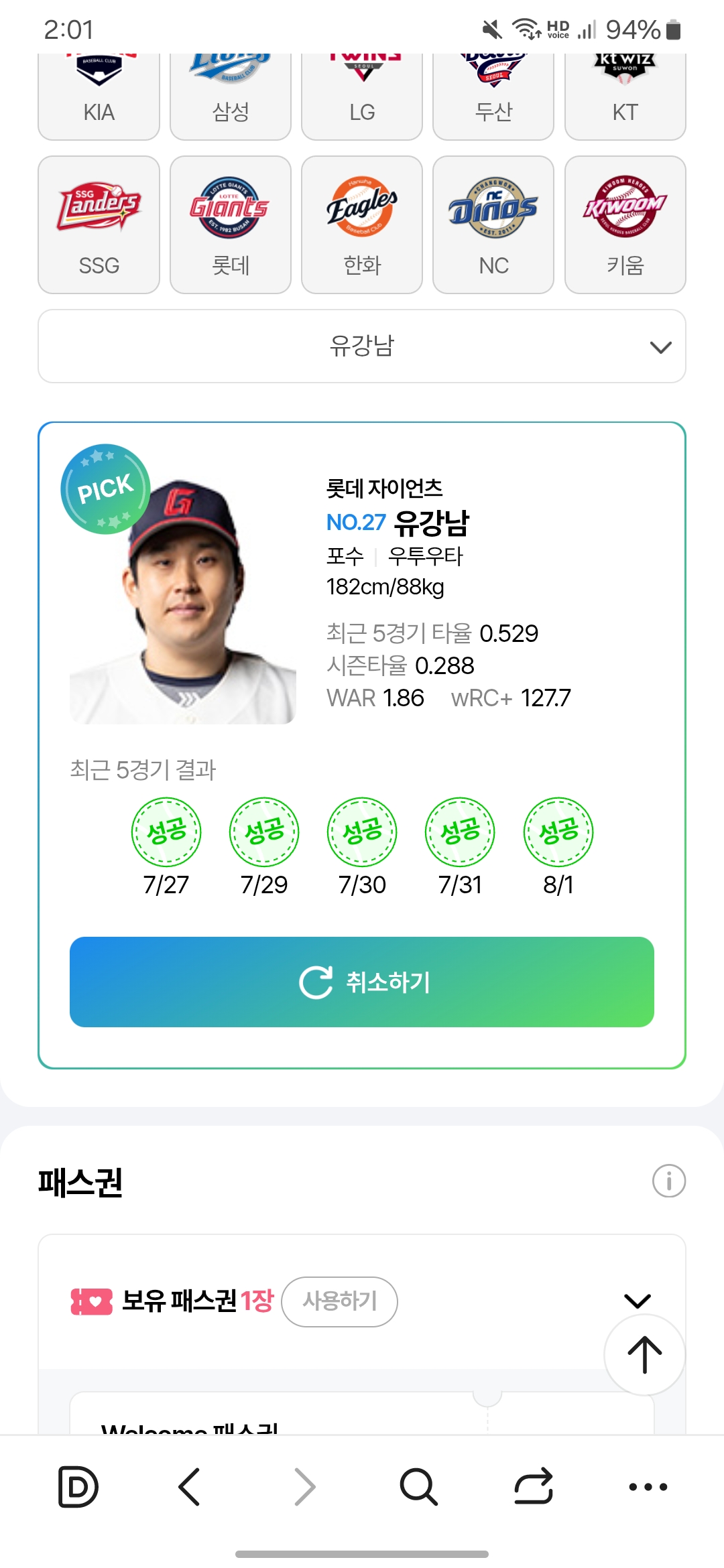Screen dimensions: 724x1568
Task: Open the 패스권 info icon
Action: click(668, 1181)
